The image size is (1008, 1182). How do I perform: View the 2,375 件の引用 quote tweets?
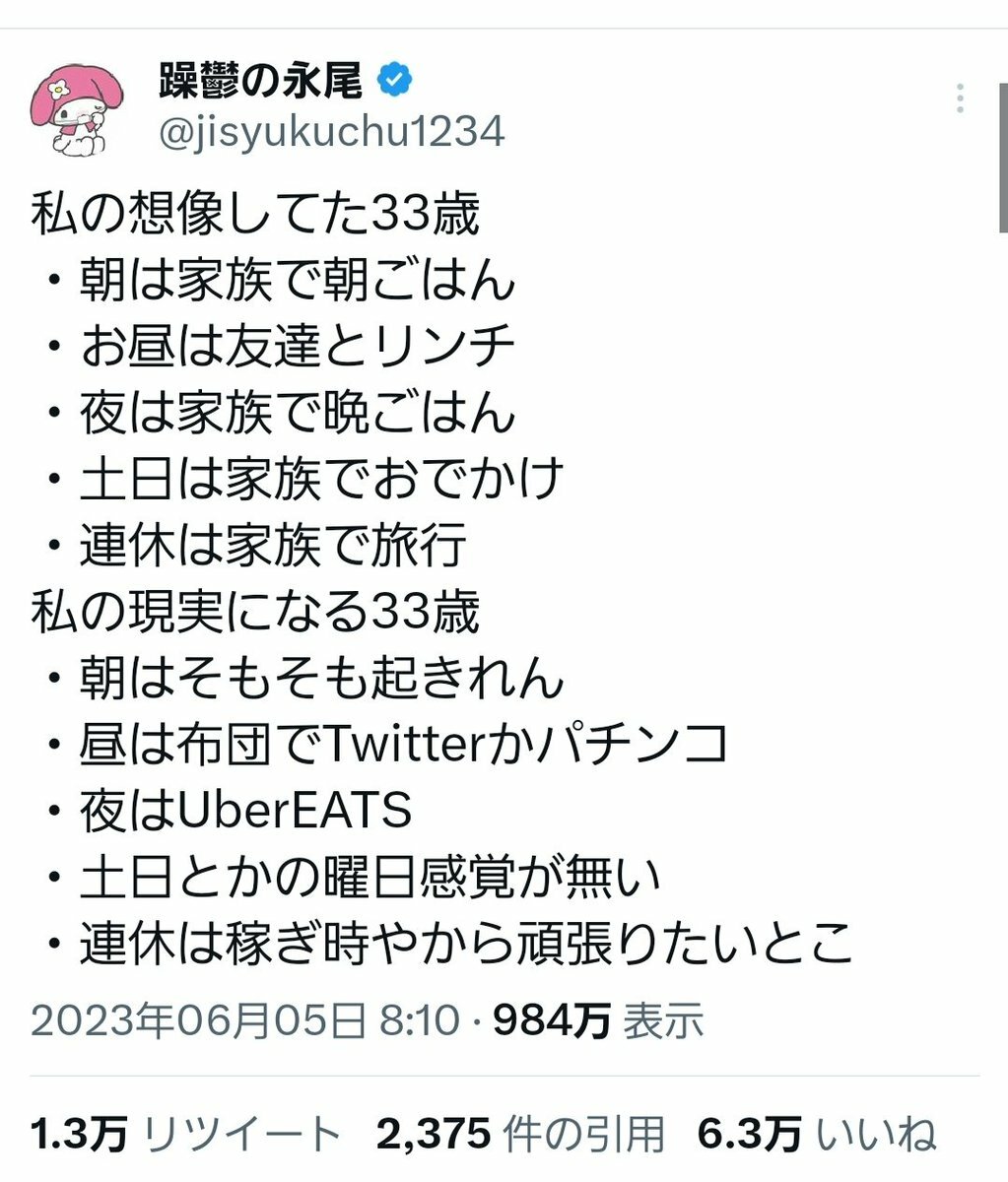click(x=521, y=1135)
